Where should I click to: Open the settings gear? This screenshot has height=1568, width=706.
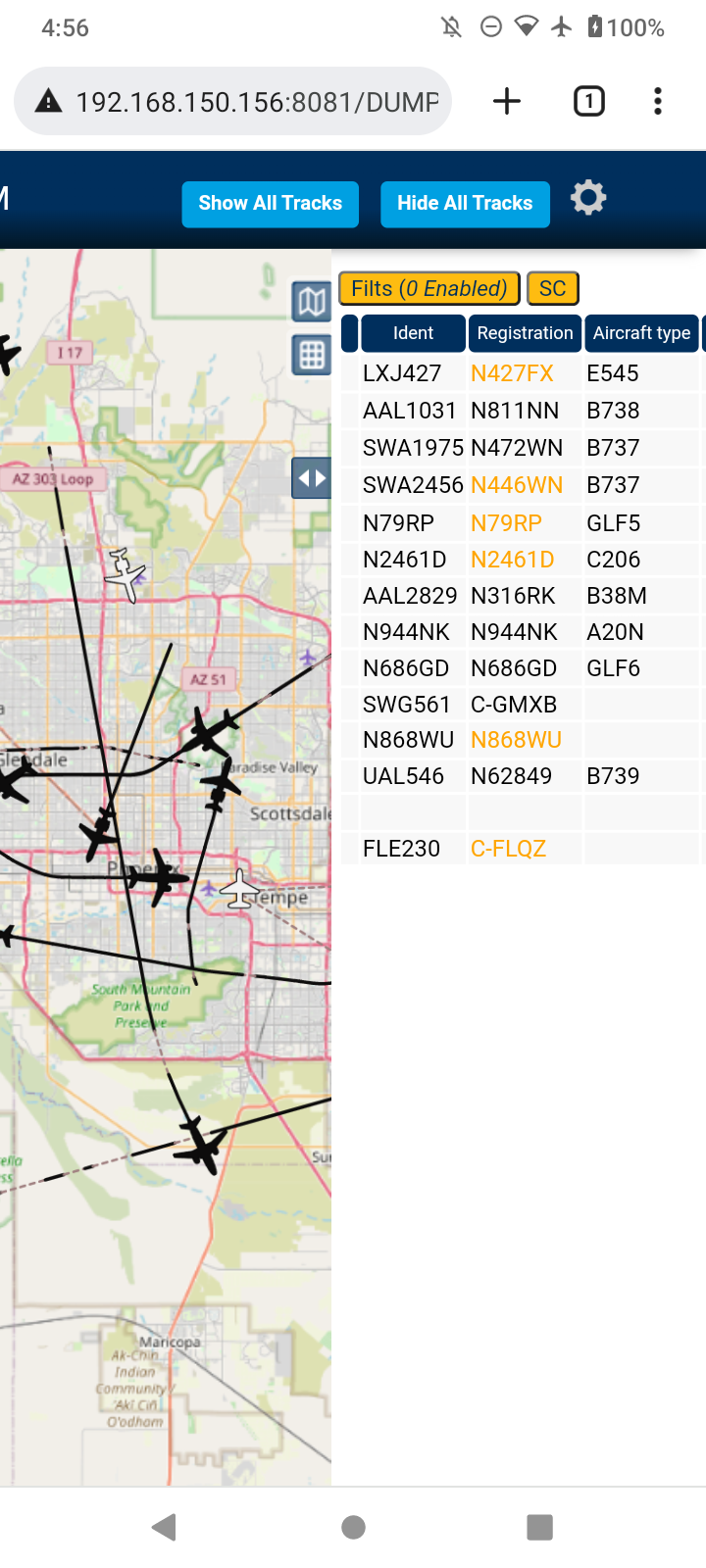[x=588, y=198]
